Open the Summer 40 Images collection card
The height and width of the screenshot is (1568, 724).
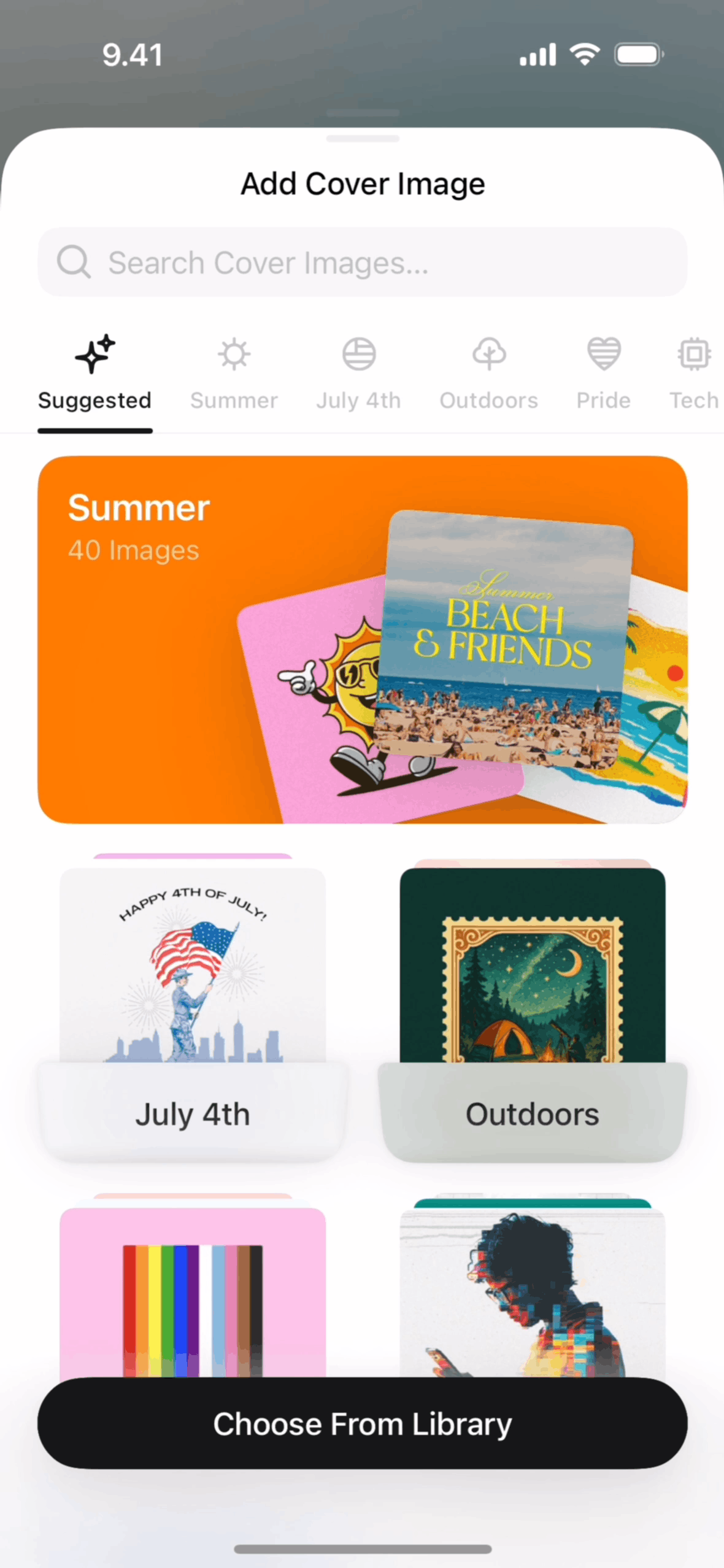[x=362, y=639]
